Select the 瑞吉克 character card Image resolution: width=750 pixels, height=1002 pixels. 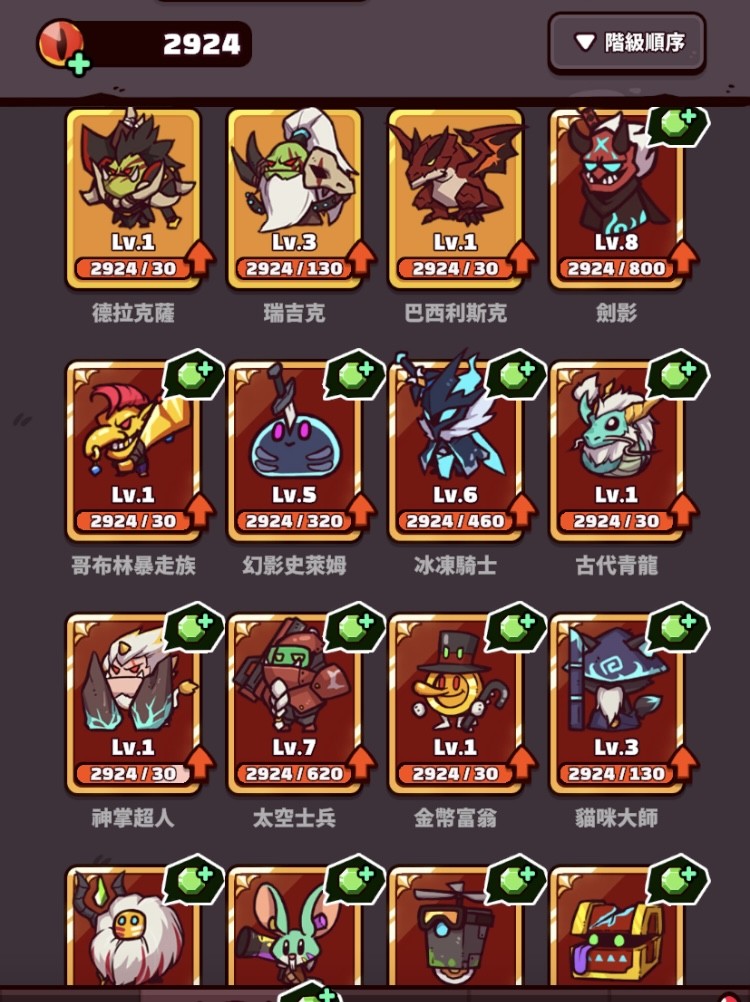tap(294, 195)
